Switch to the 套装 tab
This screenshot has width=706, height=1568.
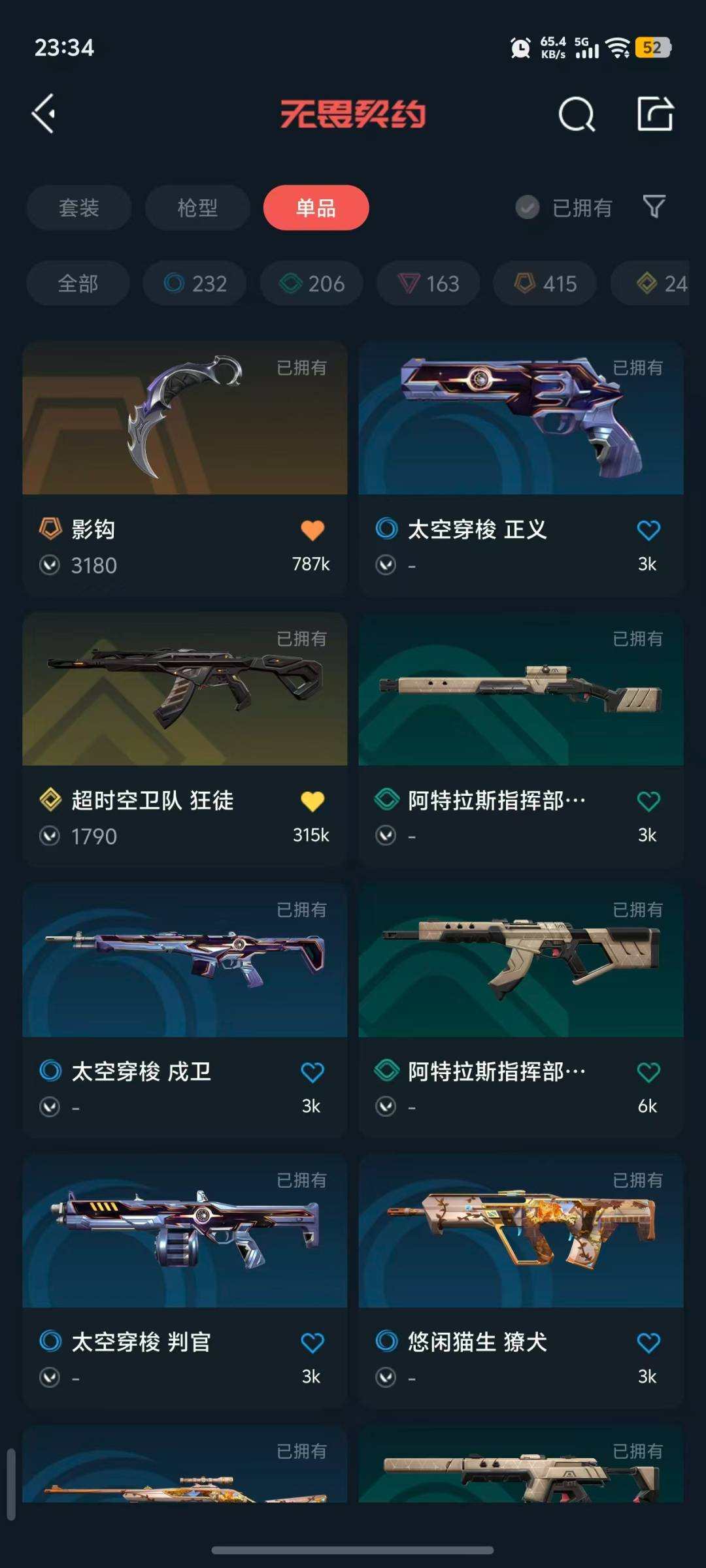coord(78,208)
